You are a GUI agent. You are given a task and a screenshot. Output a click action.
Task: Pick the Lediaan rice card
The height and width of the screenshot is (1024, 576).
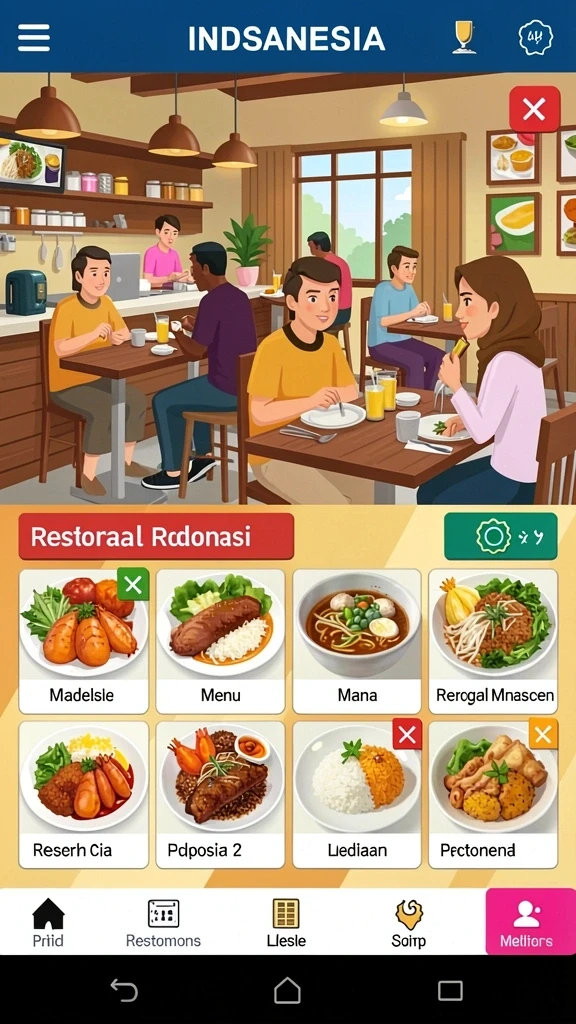point(357,795)
